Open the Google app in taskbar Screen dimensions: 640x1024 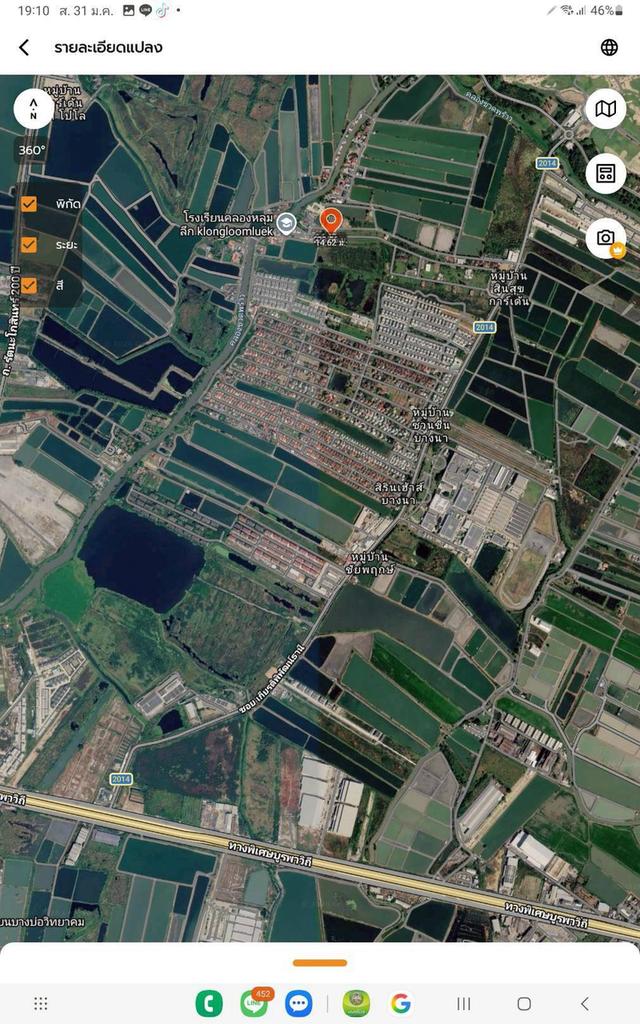point(401,1003)
